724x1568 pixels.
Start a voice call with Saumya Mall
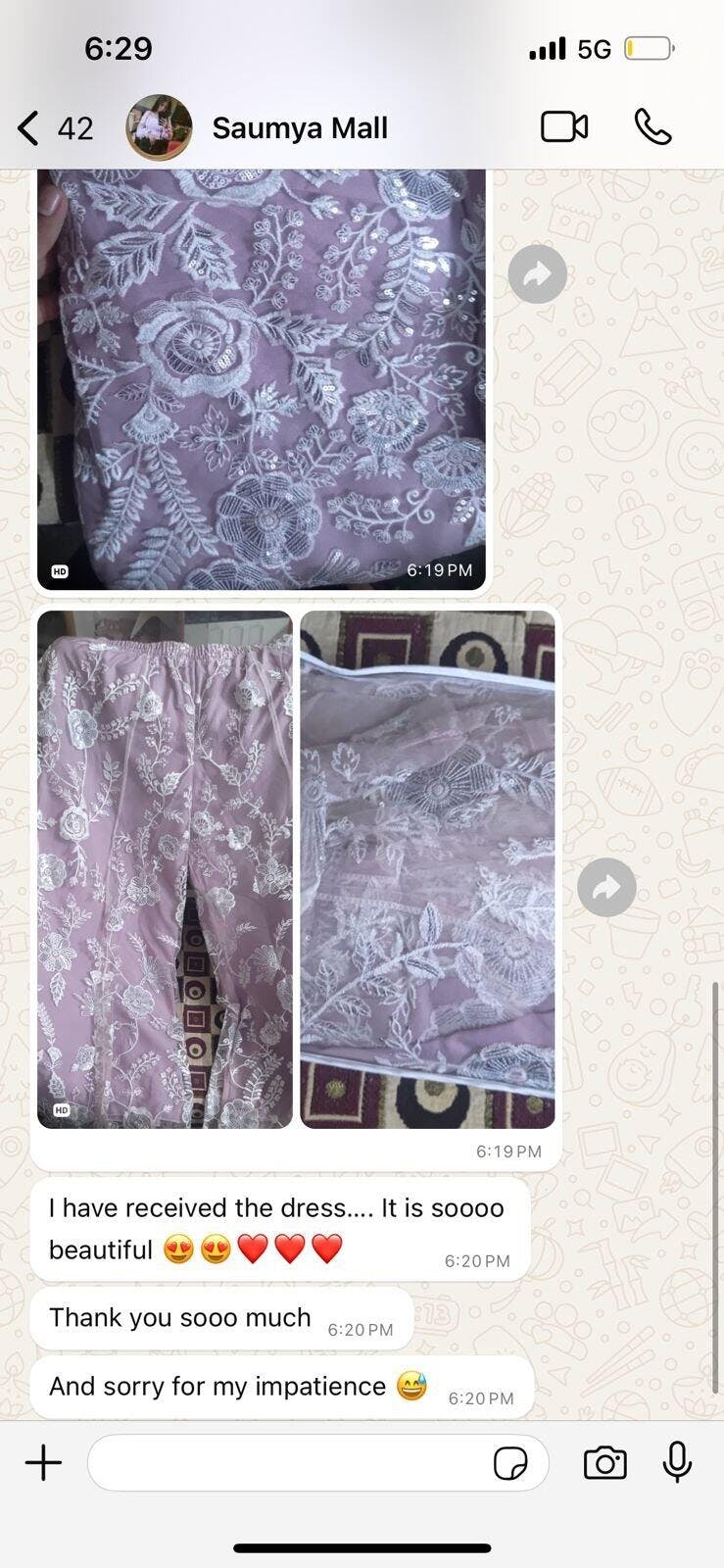pos(652,127)
